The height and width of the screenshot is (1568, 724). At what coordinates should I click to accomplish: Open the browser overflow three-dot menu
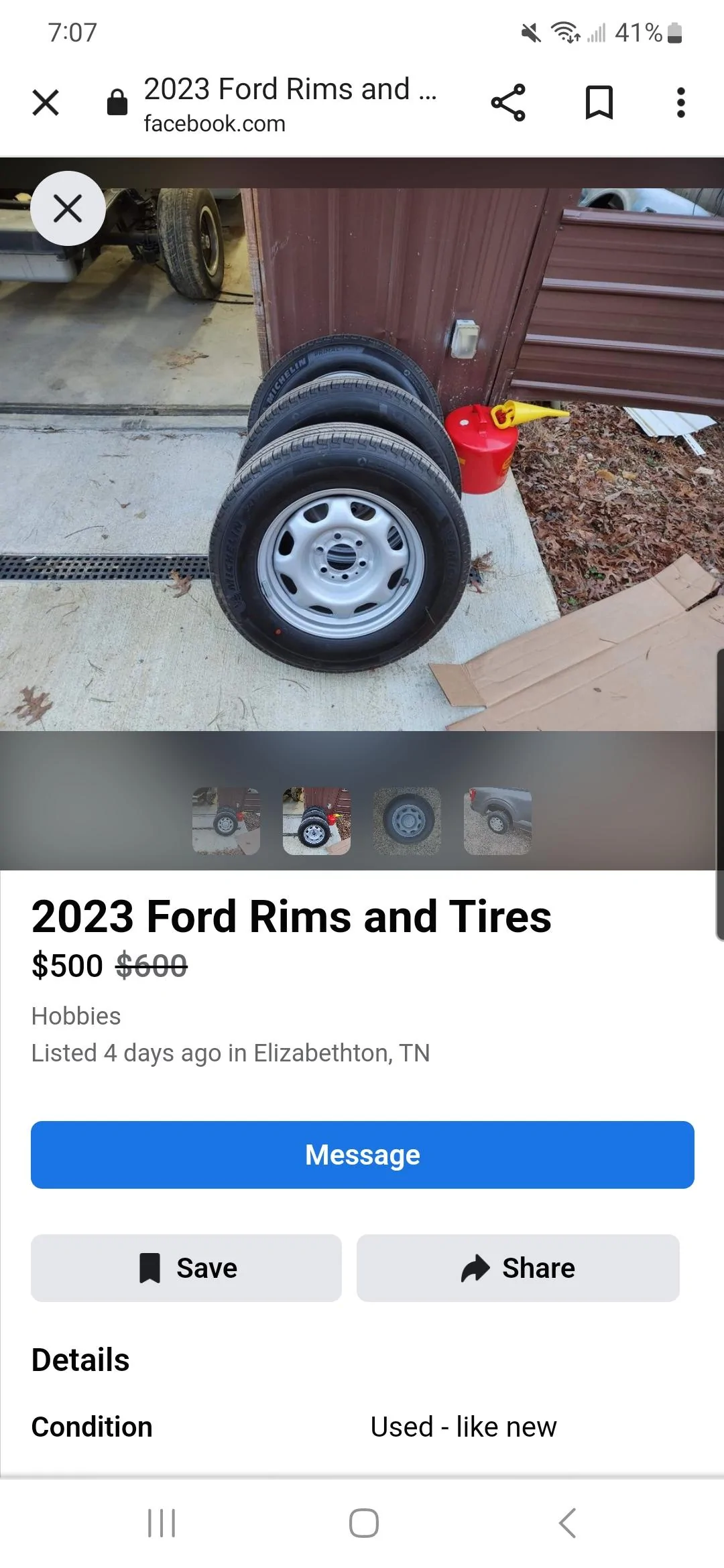click(680, 103)
